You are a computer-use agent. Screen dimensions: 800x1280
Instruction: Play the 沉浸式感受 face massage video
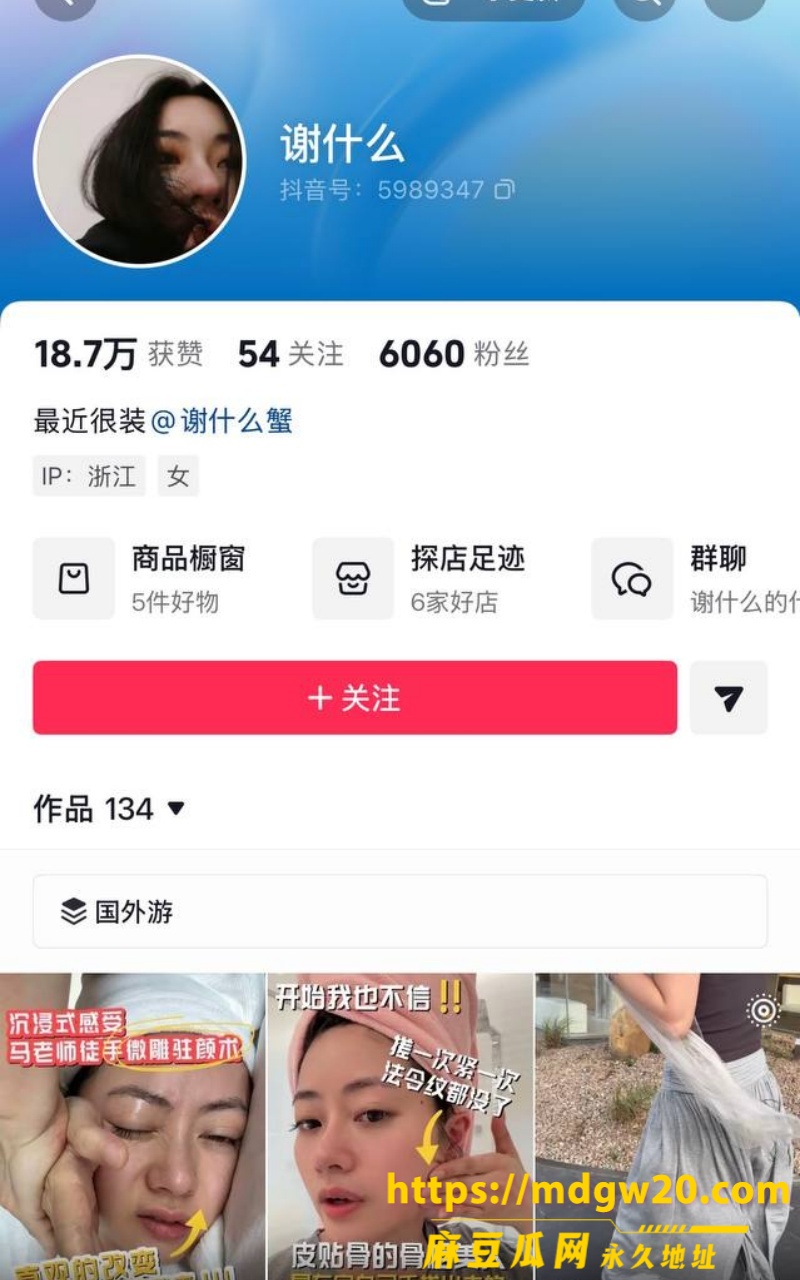[132, 1127]
